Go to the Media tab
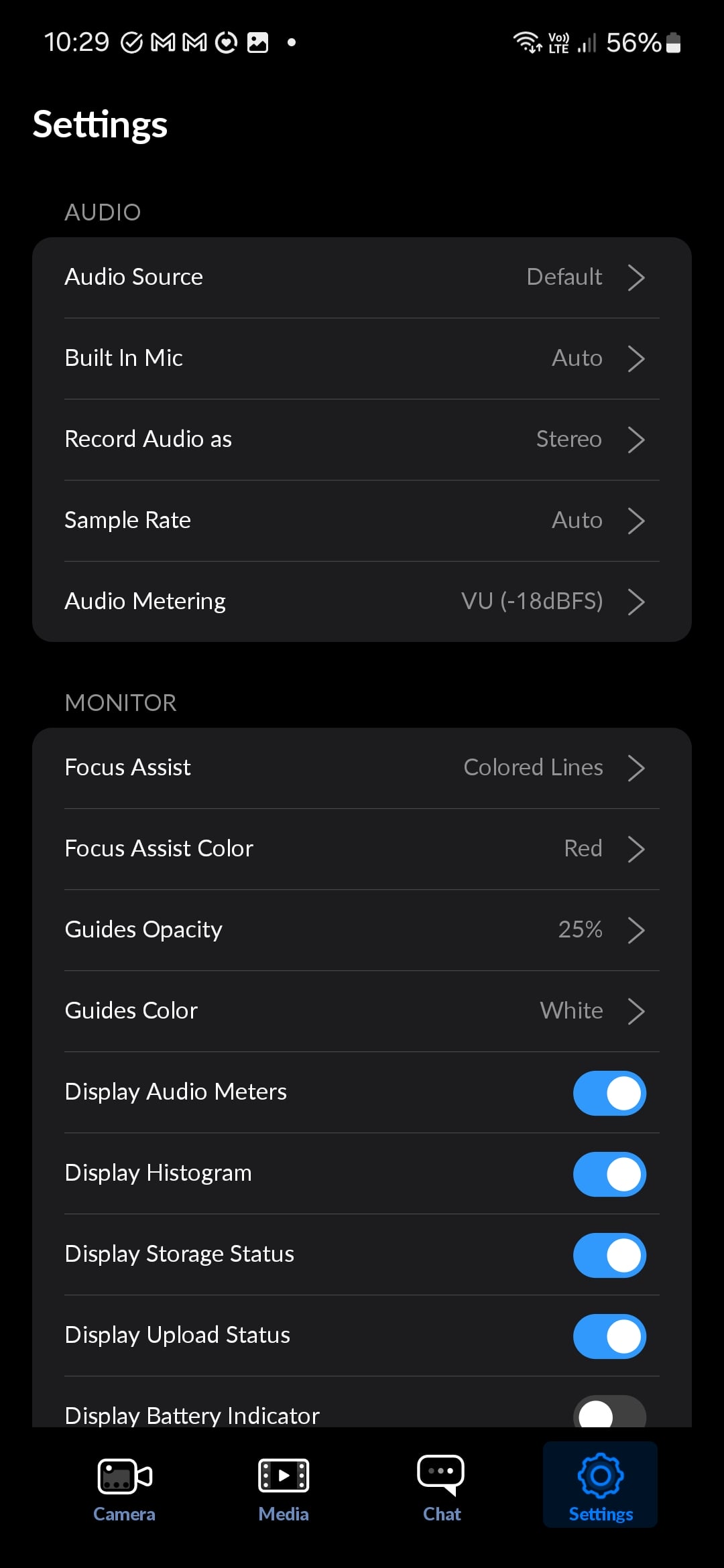 [x=284, y=1486]
